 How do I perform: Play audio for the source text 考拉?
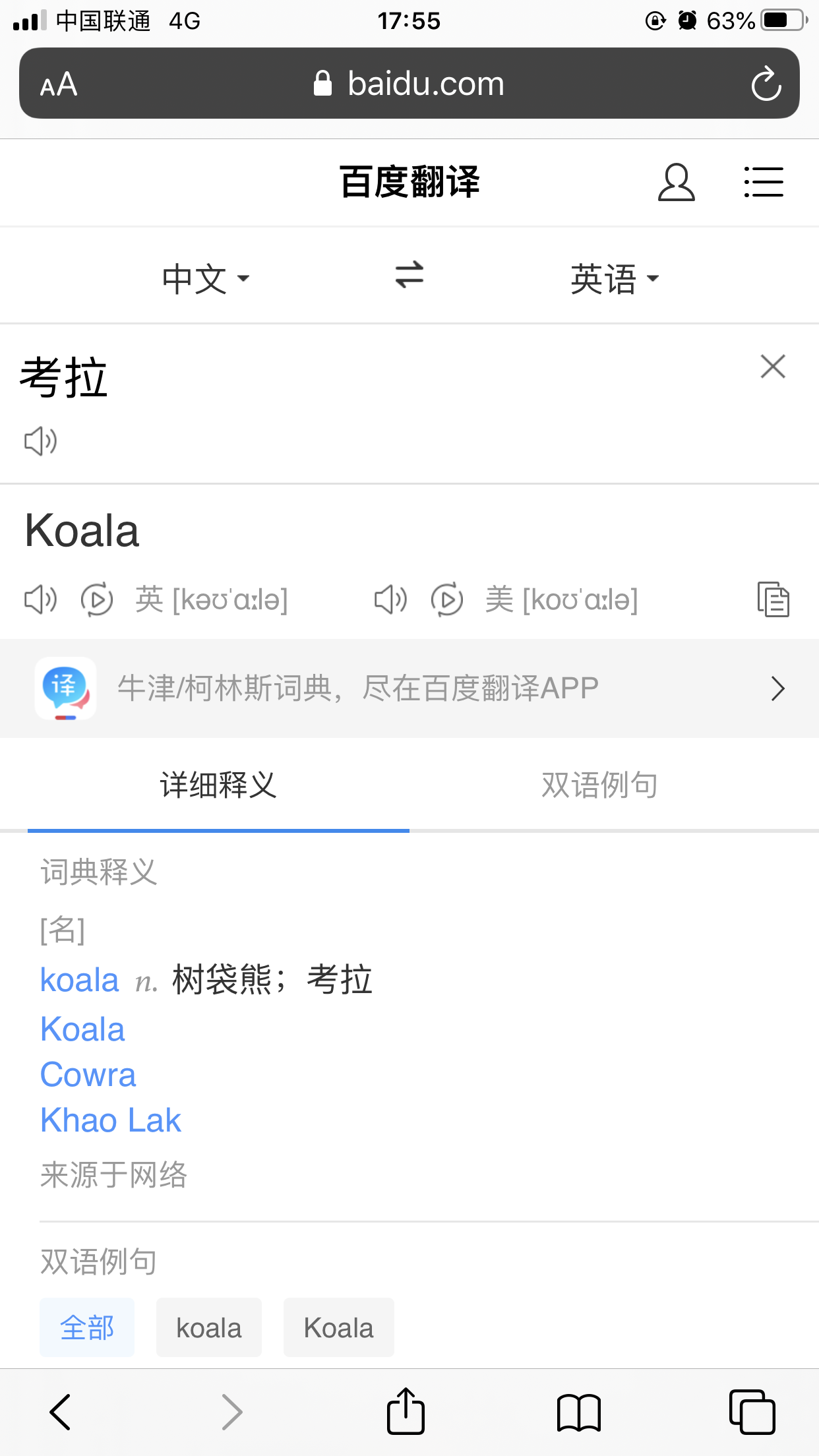pyautogui.click(x=41, y=440)
